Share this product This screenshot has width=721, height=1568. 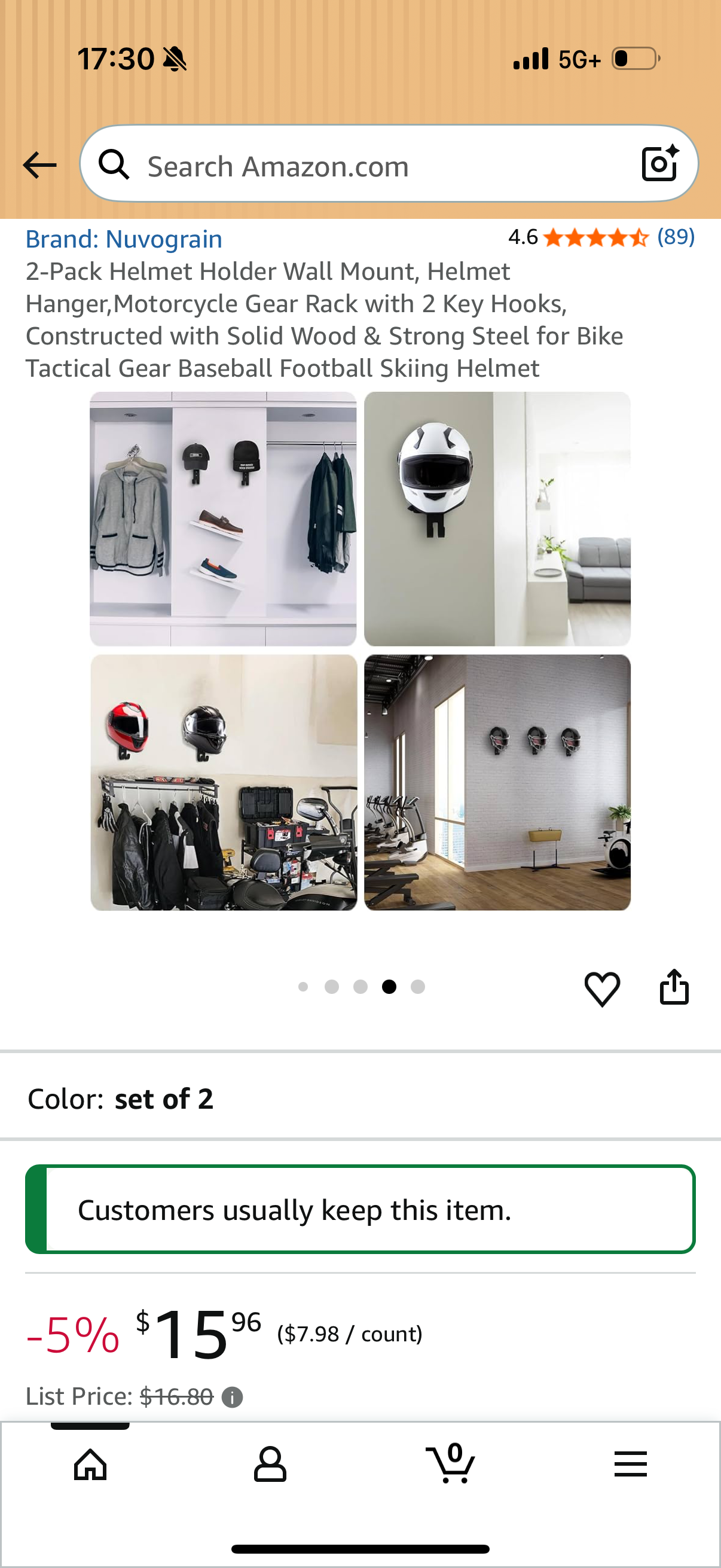point(674,987)
